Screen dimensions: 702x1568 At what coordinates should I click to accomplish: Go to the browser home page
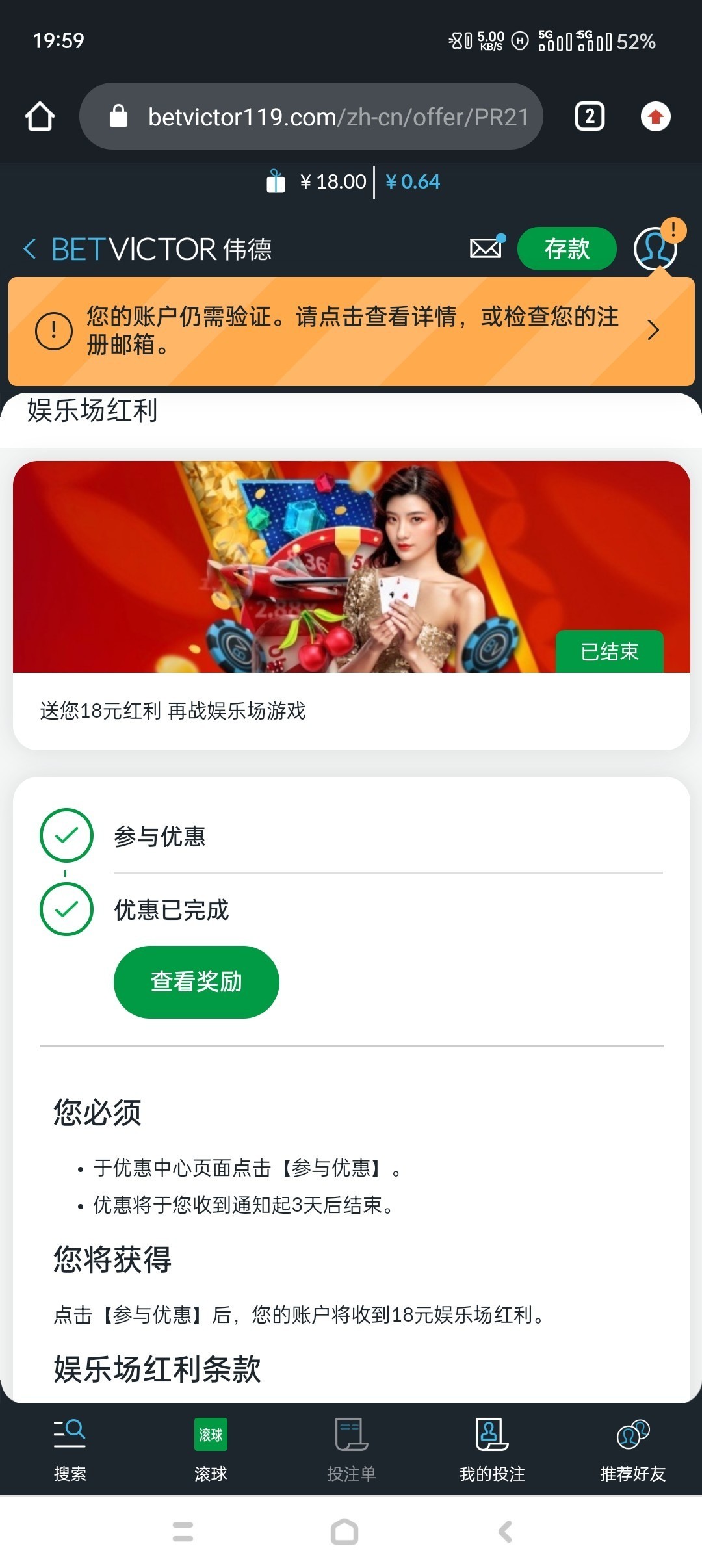(x=40, y=117)
